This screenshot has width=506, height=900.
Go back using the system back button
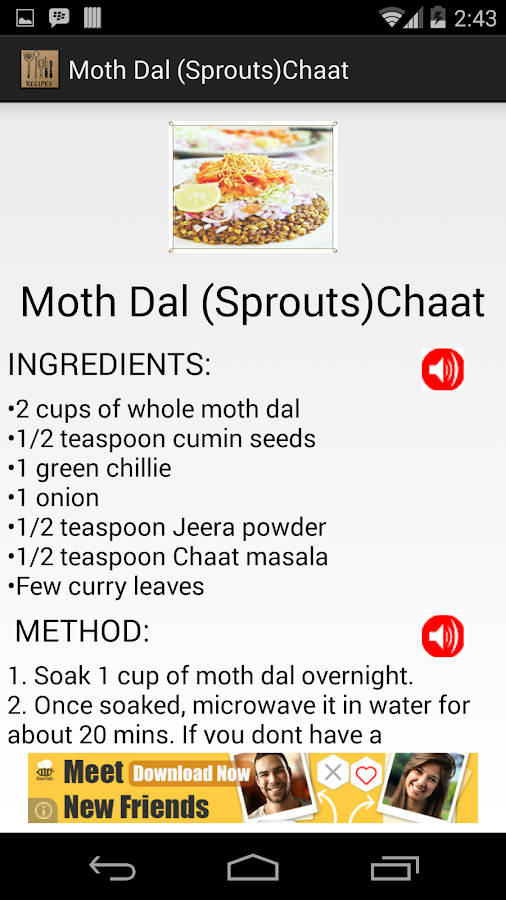pos(112,867)
